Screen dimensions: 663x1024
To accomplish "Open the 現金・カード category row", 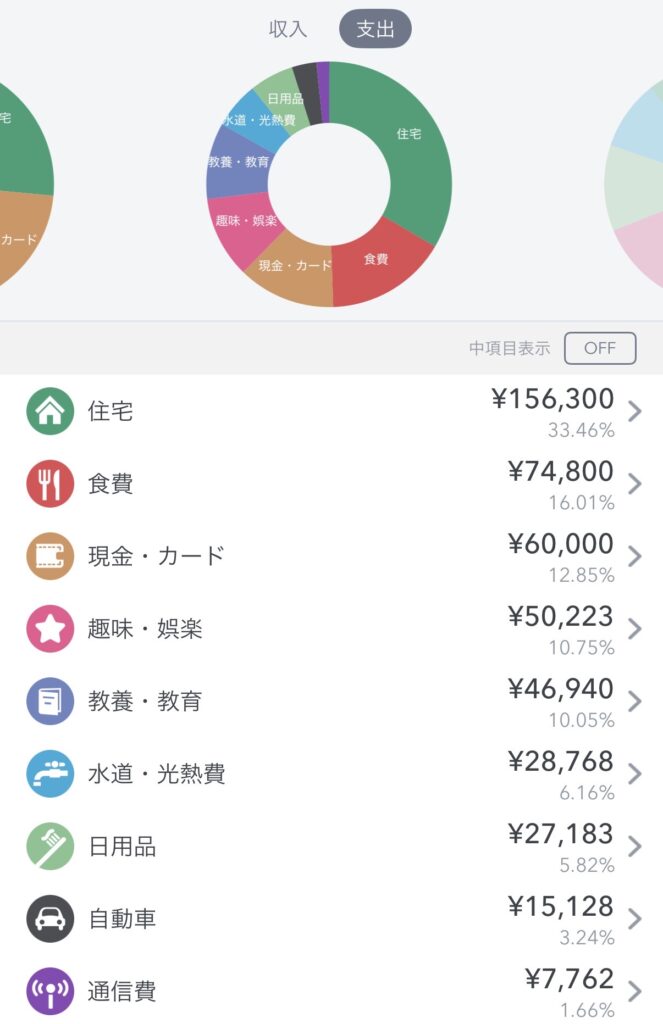I will [331, 557].
